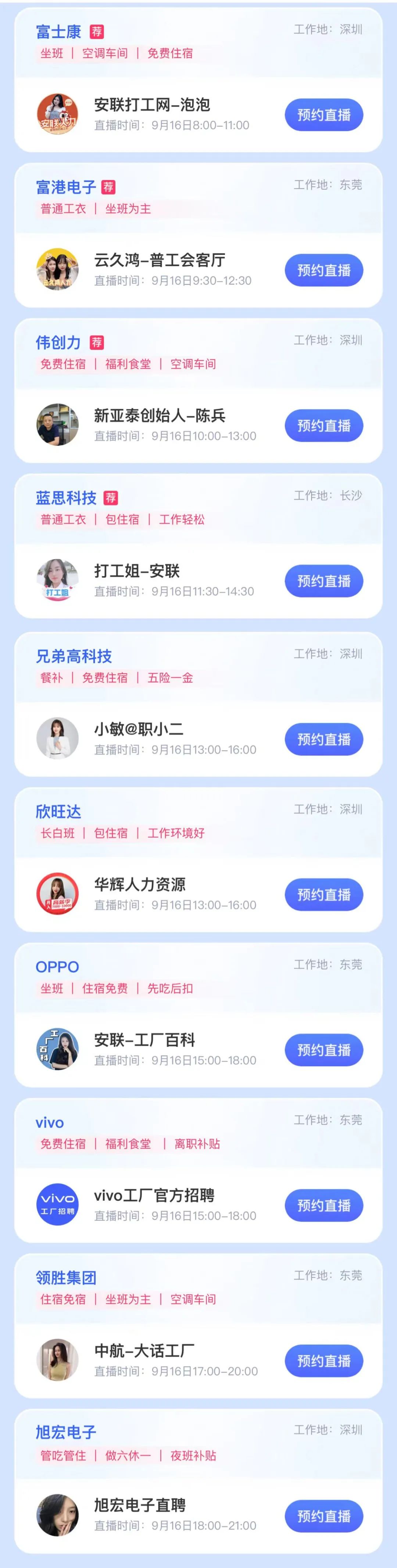Image resolution: width=397 pixels, height=1568 pixels.
Task: Reserve 兄弟高科技 livestream by 小敏@职小二
Action: coord(323,739)
